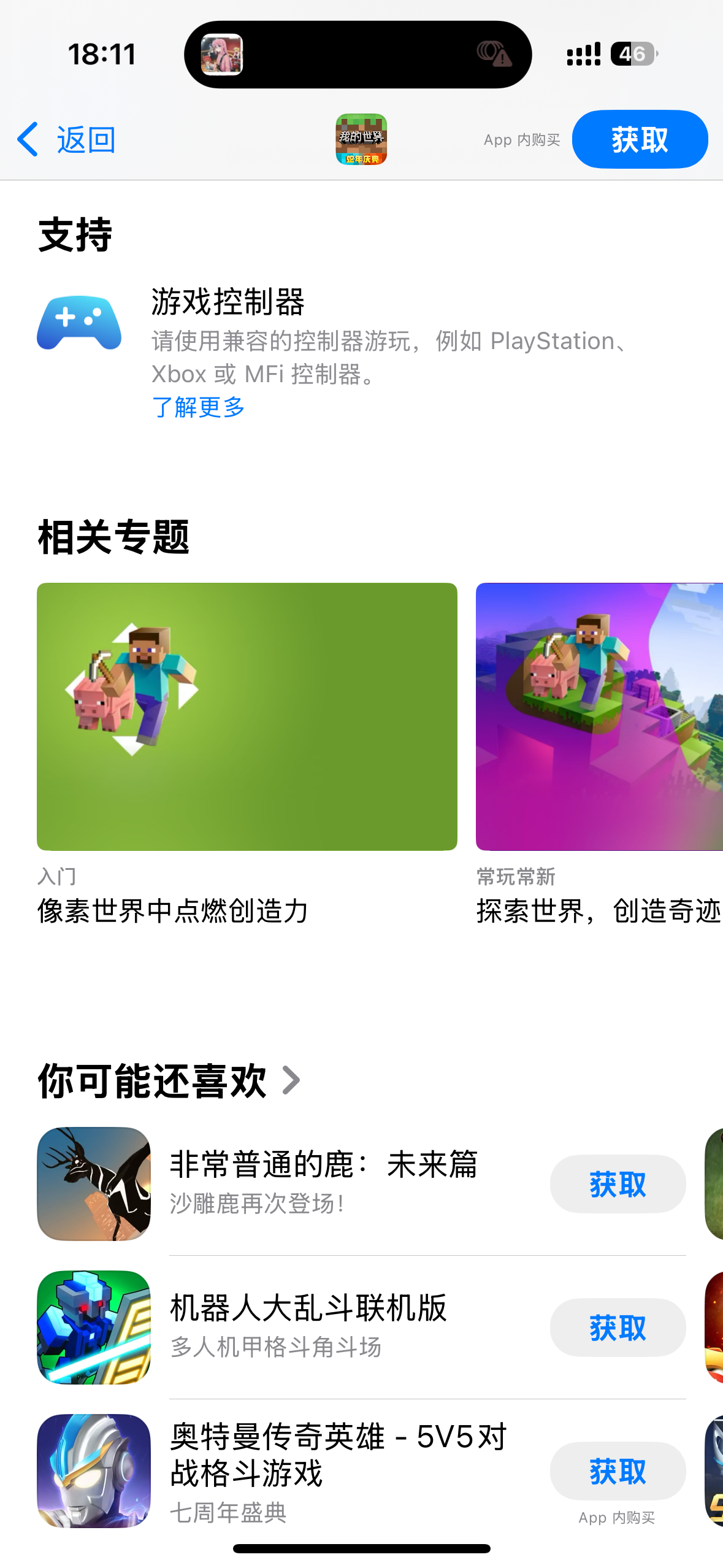Get 奥特曼传奇英雄 - 5V5对战格斗游戏
This screenshot has height=1568, width=723.
point(617,1471)
